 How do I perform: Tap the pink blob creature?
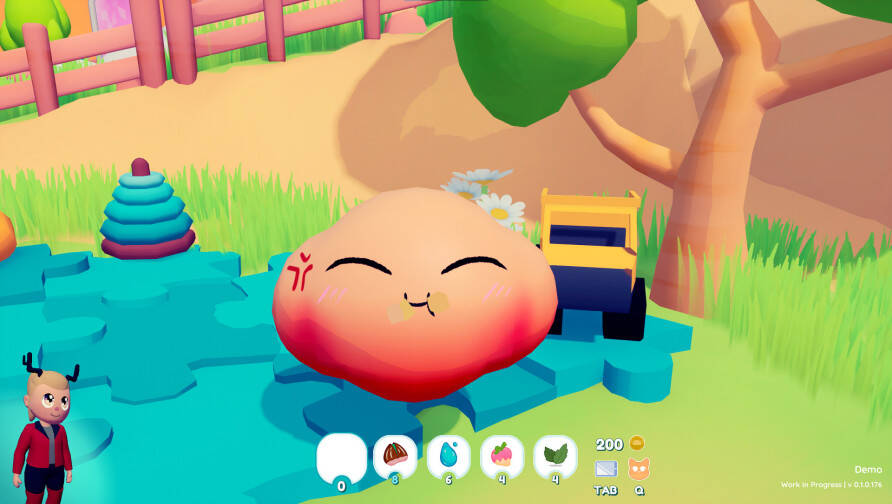pyautogui.click(x=415, y=295)
